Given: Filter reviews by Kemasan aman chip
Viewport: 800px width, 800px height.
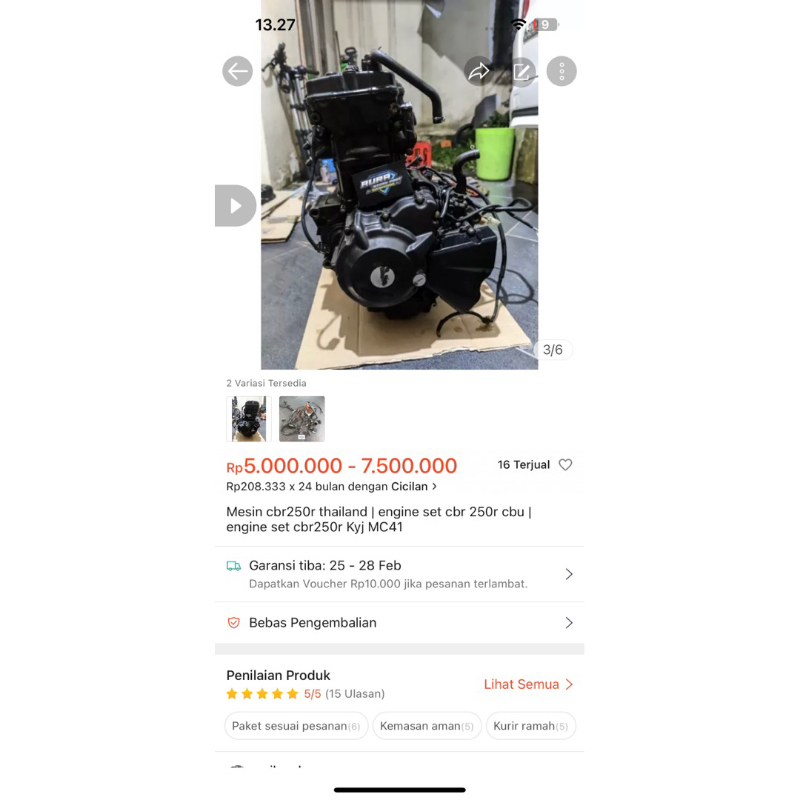Looking at the screenshot, I should point(427,726).
